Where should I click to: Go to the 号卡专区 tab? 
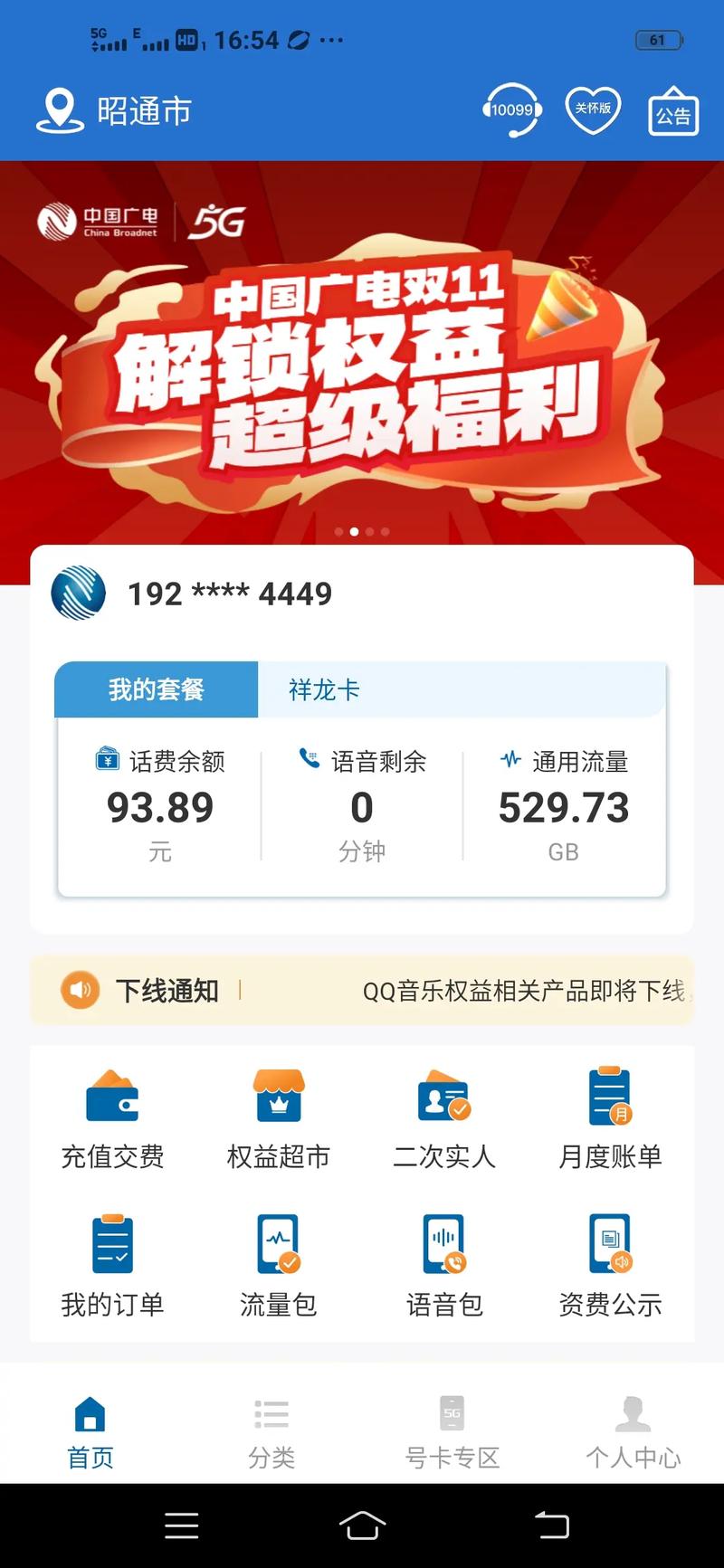(452, 1432)
